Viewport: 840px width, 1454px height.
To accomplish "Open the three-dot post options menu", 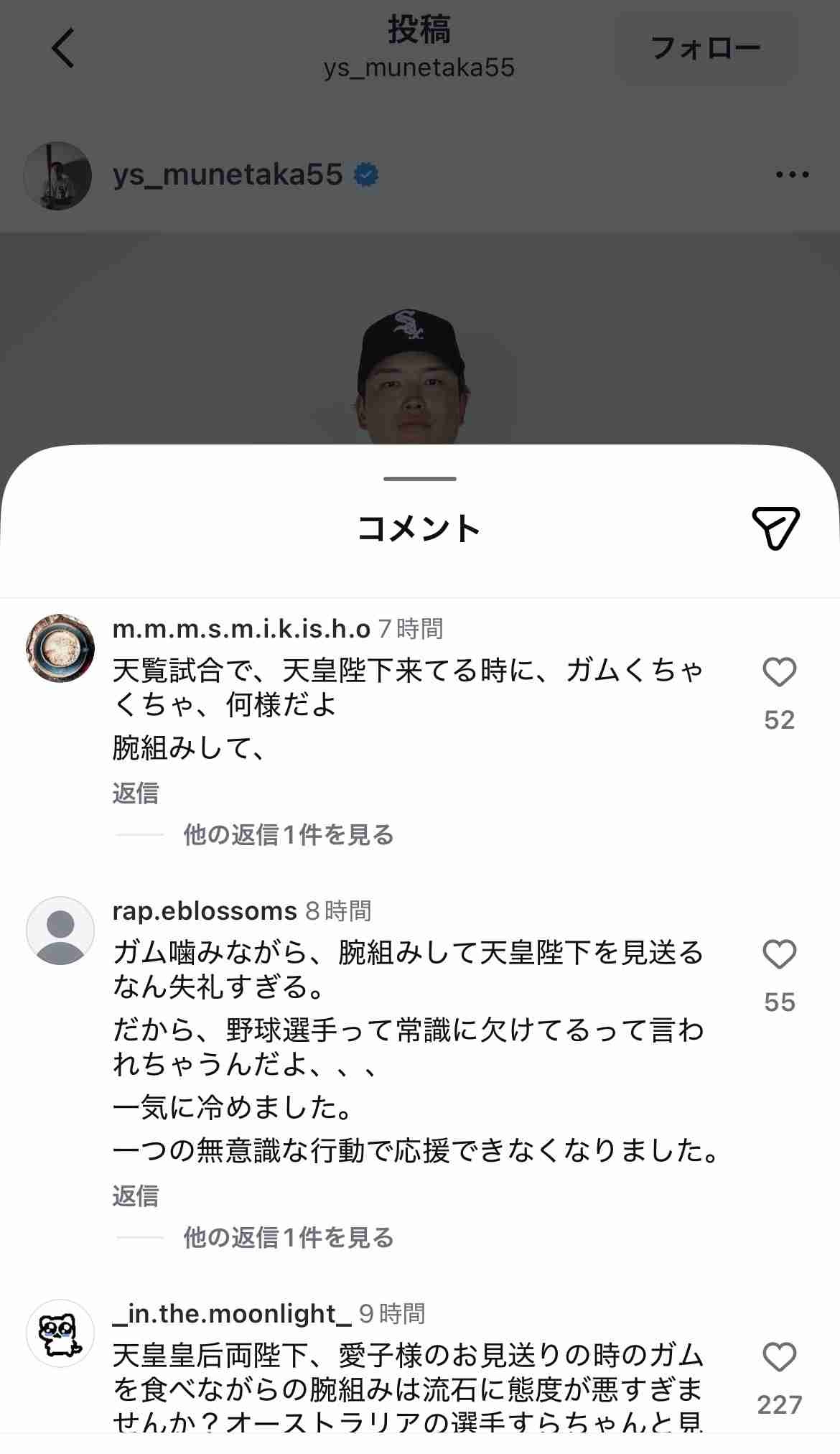I will tap(792, 174).
